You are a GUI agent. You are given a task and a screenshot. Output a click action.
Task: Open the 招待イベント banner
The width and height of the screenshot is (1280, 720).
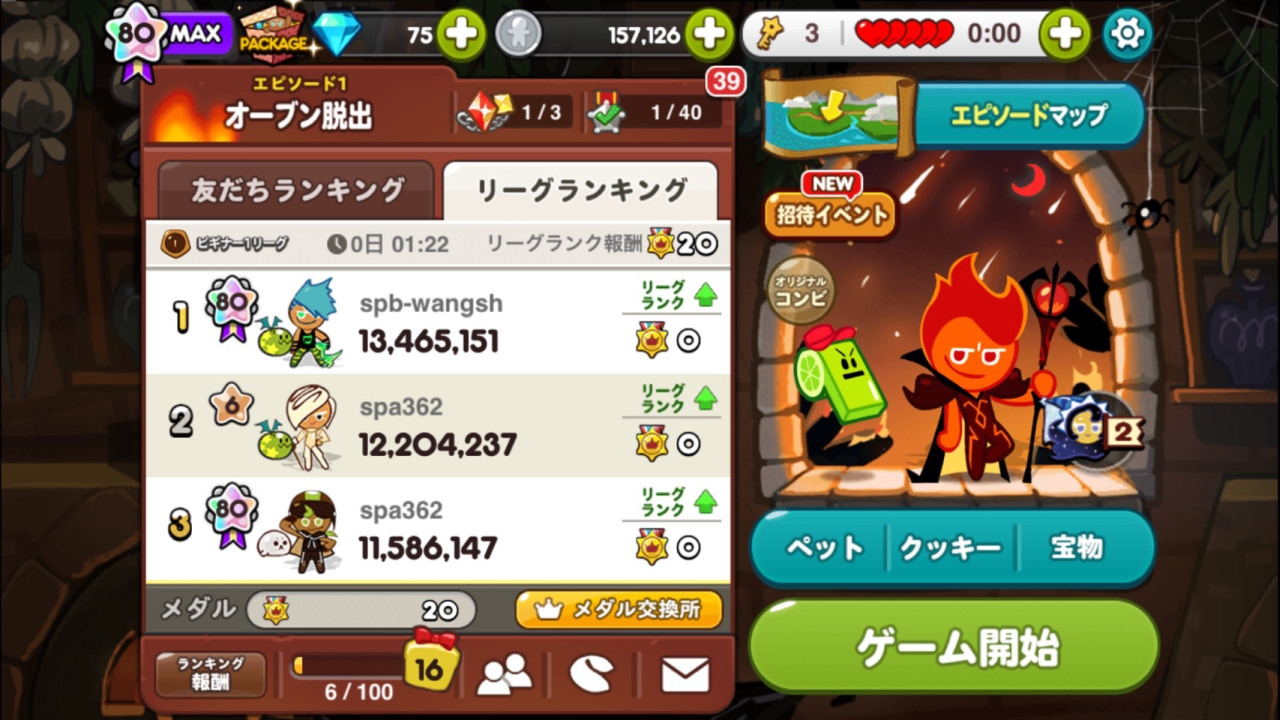(830, 213)
